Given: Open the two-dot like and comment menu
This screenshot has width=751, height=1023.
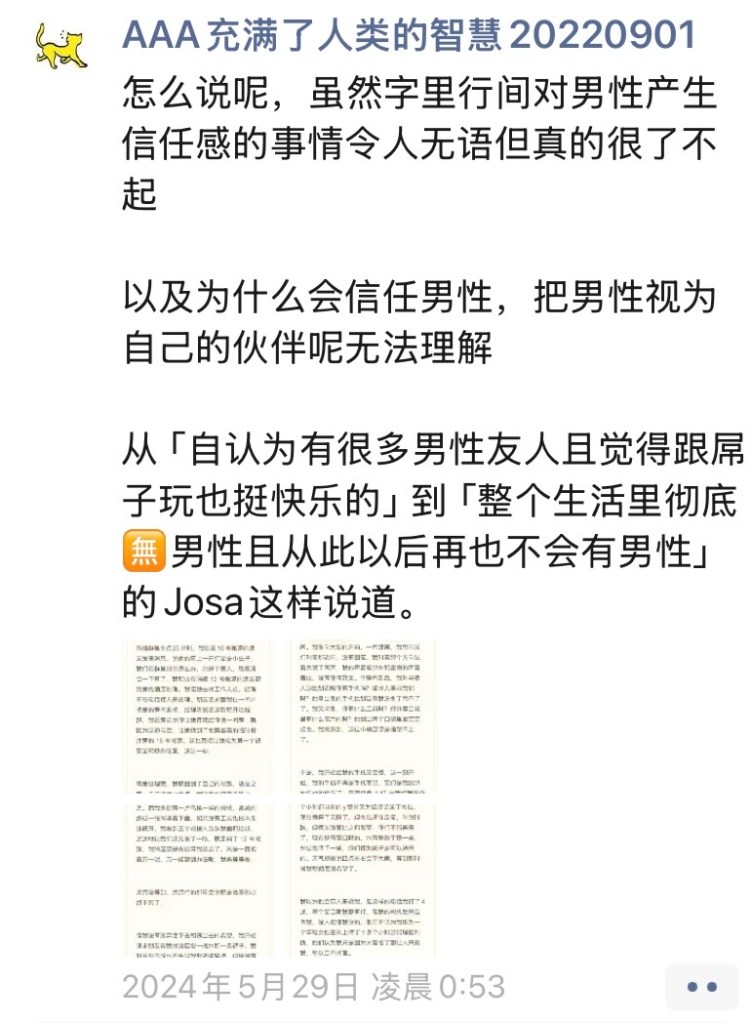Looking at the screenshot, I should tap(703, 985).
